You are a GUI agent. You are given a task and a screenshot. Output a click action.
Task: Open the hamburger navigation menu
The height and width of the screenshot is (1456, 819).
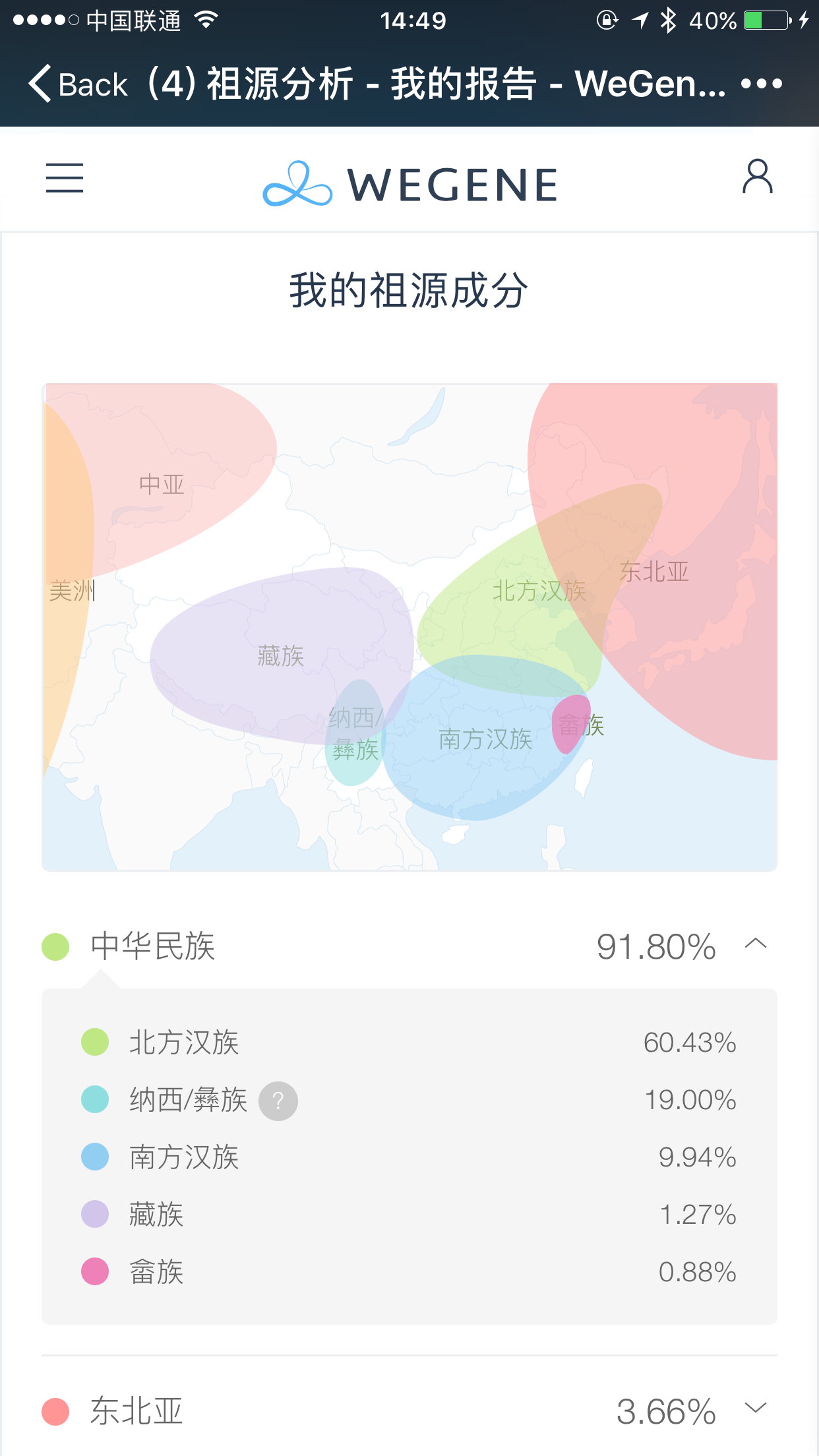coord(65,178)
